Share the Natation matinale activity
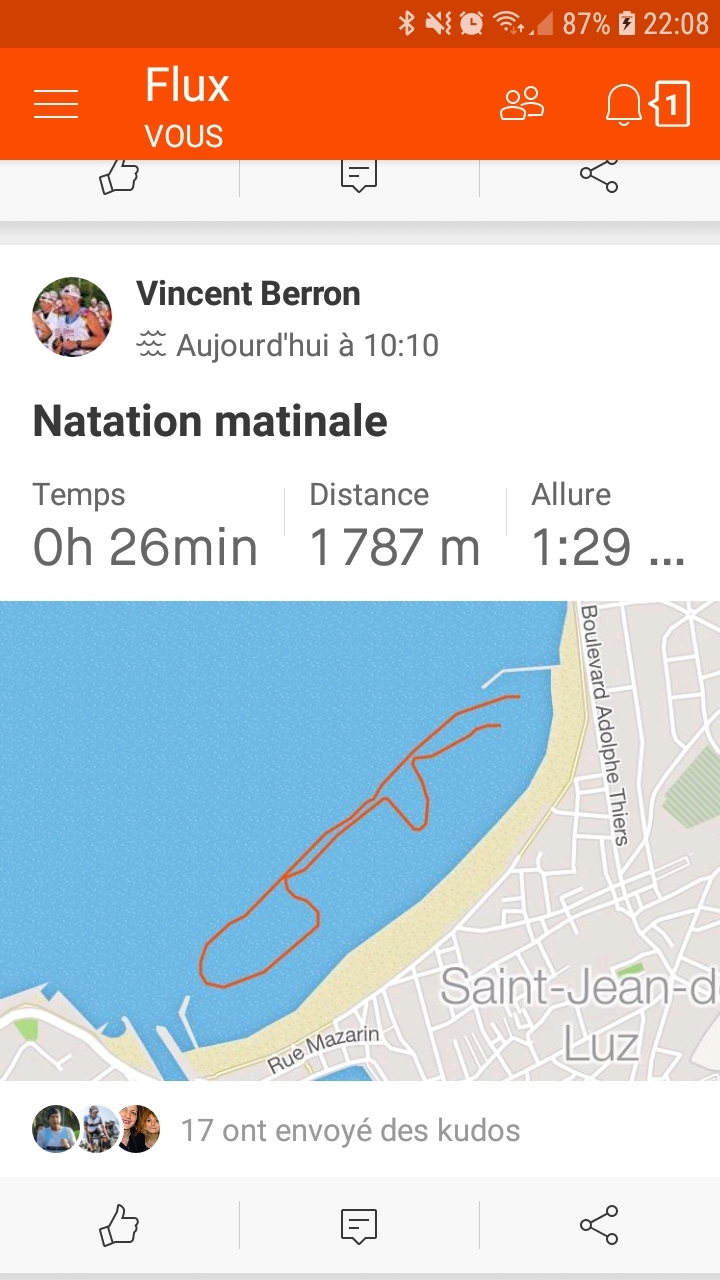 pyautogui.click(x=599, y=1225)
